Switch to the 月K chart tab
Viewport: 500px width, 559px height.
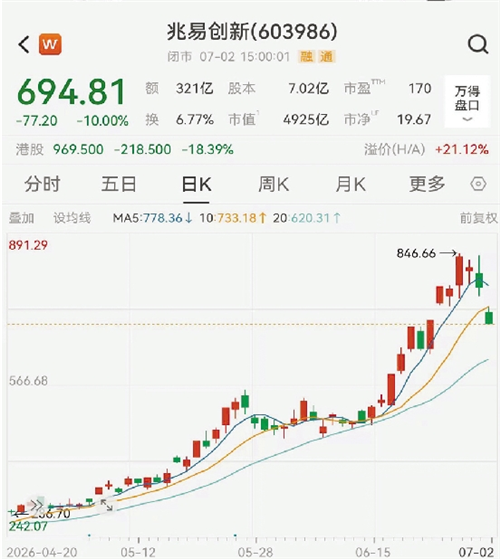tap(350, 184)
